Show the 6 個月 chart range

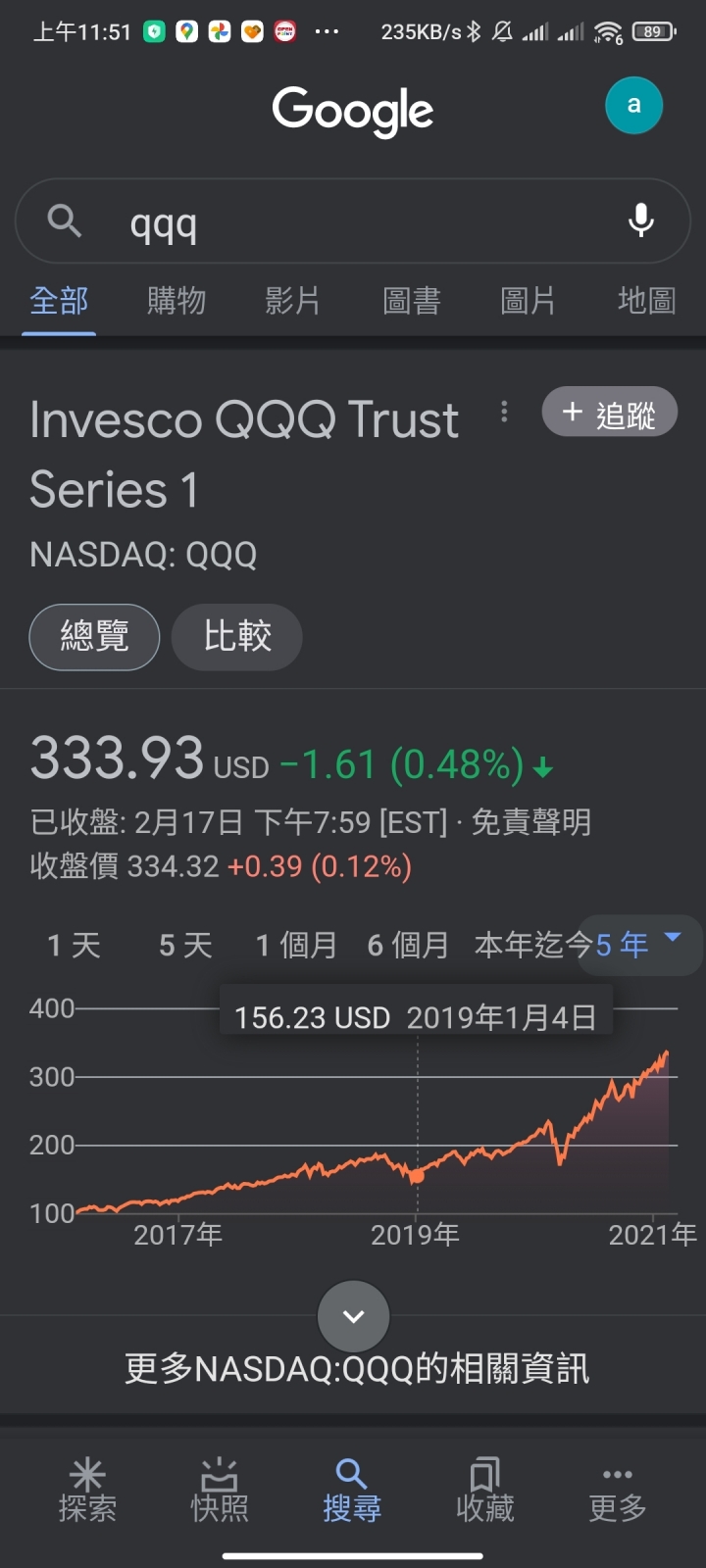pyautogui.click(x=408, y=946)
